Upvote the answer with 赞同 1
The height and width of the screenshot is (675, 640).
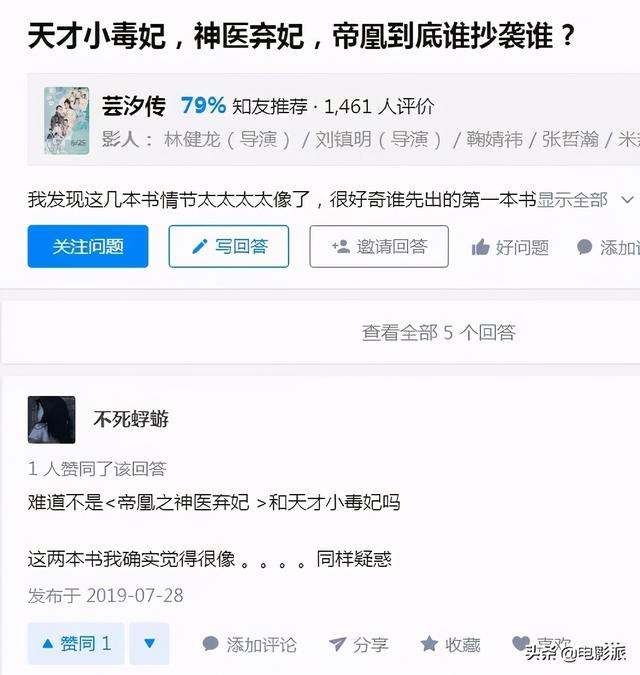coord(76,644)
